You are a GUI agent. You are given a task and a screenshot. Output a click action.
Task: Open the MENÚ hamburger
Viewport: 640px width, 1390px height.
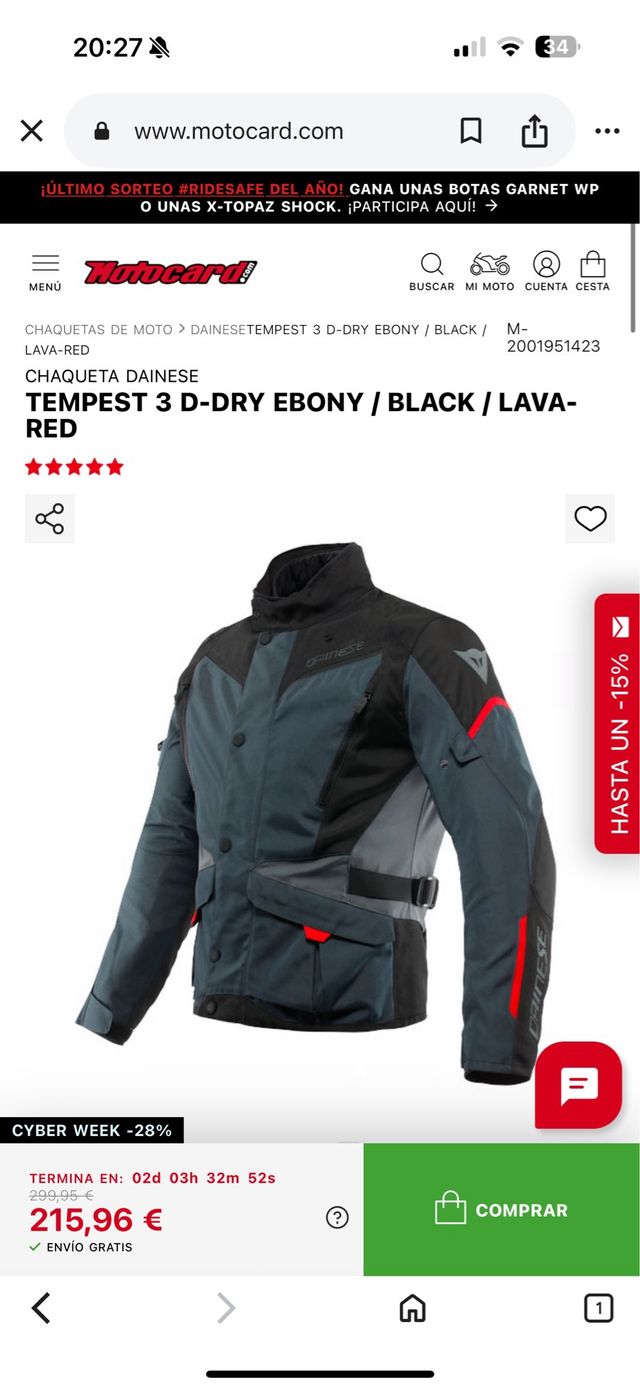click(x=45, y=272)
